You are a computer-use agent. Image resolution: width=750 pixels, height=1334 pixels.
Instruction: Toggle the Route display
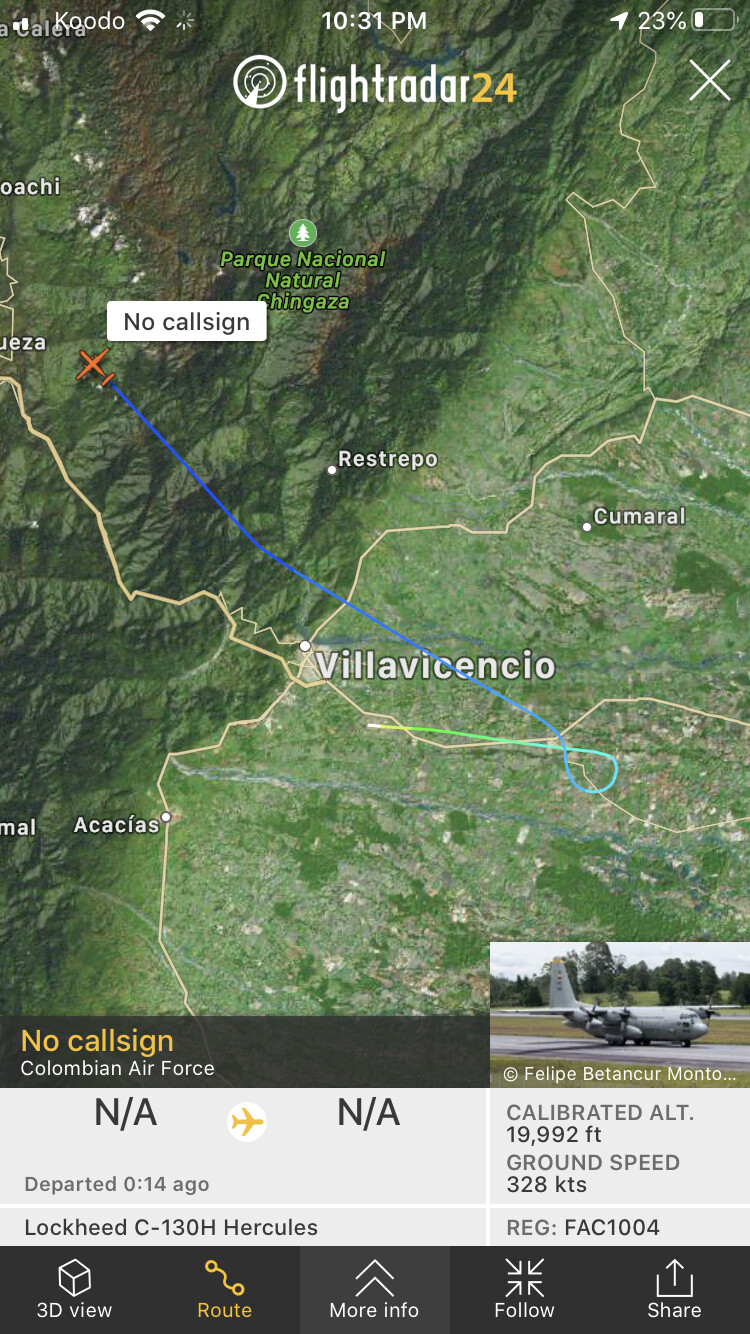[x=224, y=1290]
